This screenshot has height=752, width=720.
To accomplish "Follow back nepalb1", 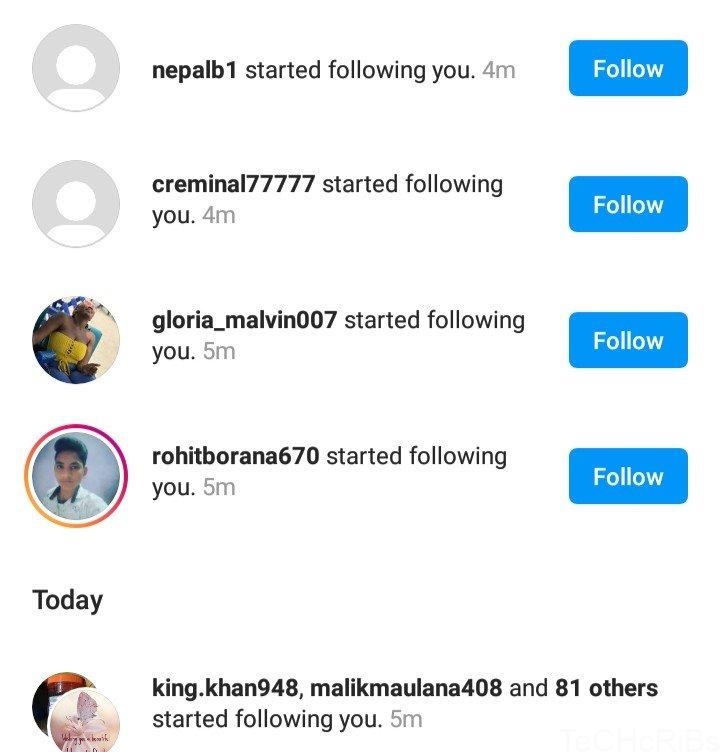I will click(628, 69).
